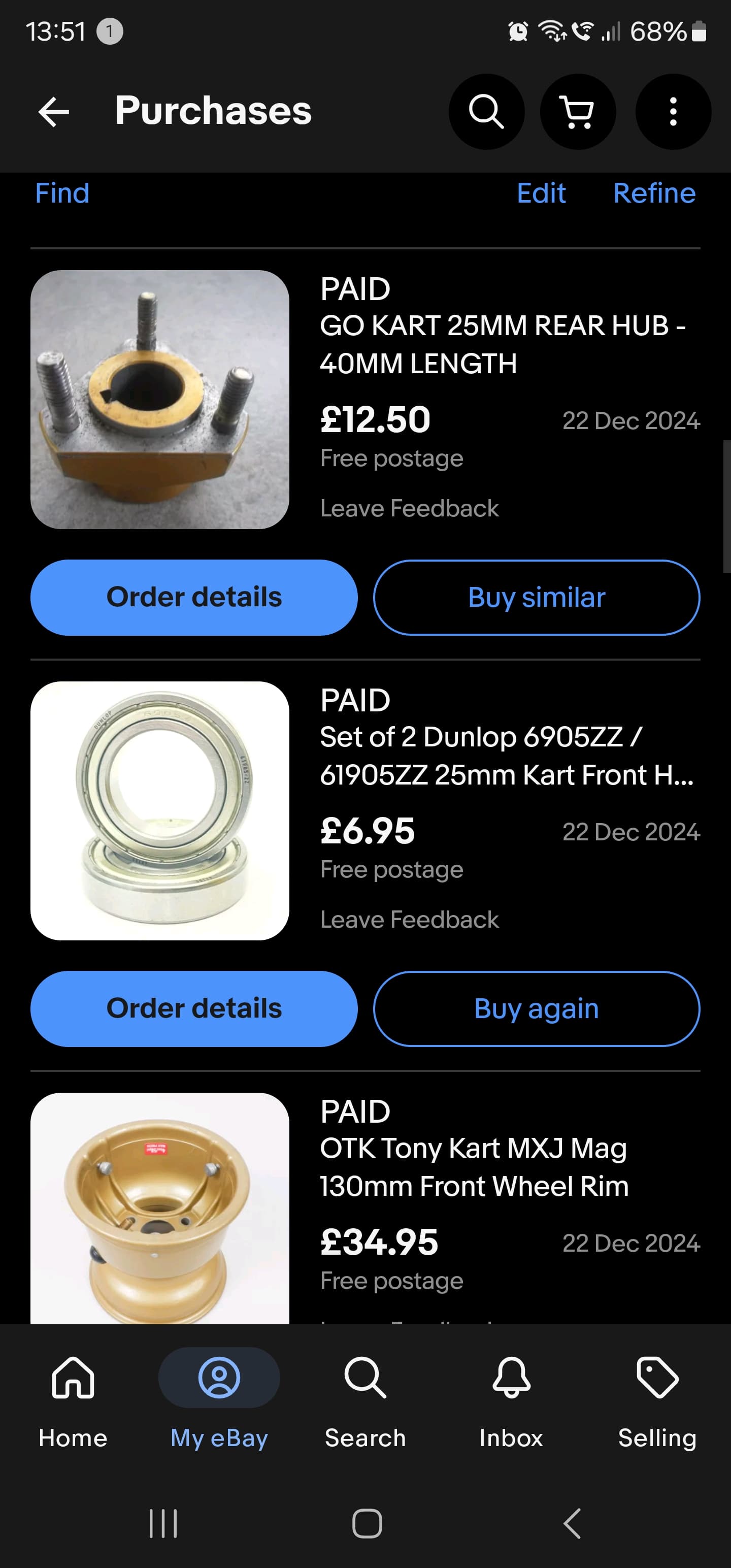View order details for the Dunlop bearings
Viewport: 731px width, 1568px height.
(x=194, y=1008)
